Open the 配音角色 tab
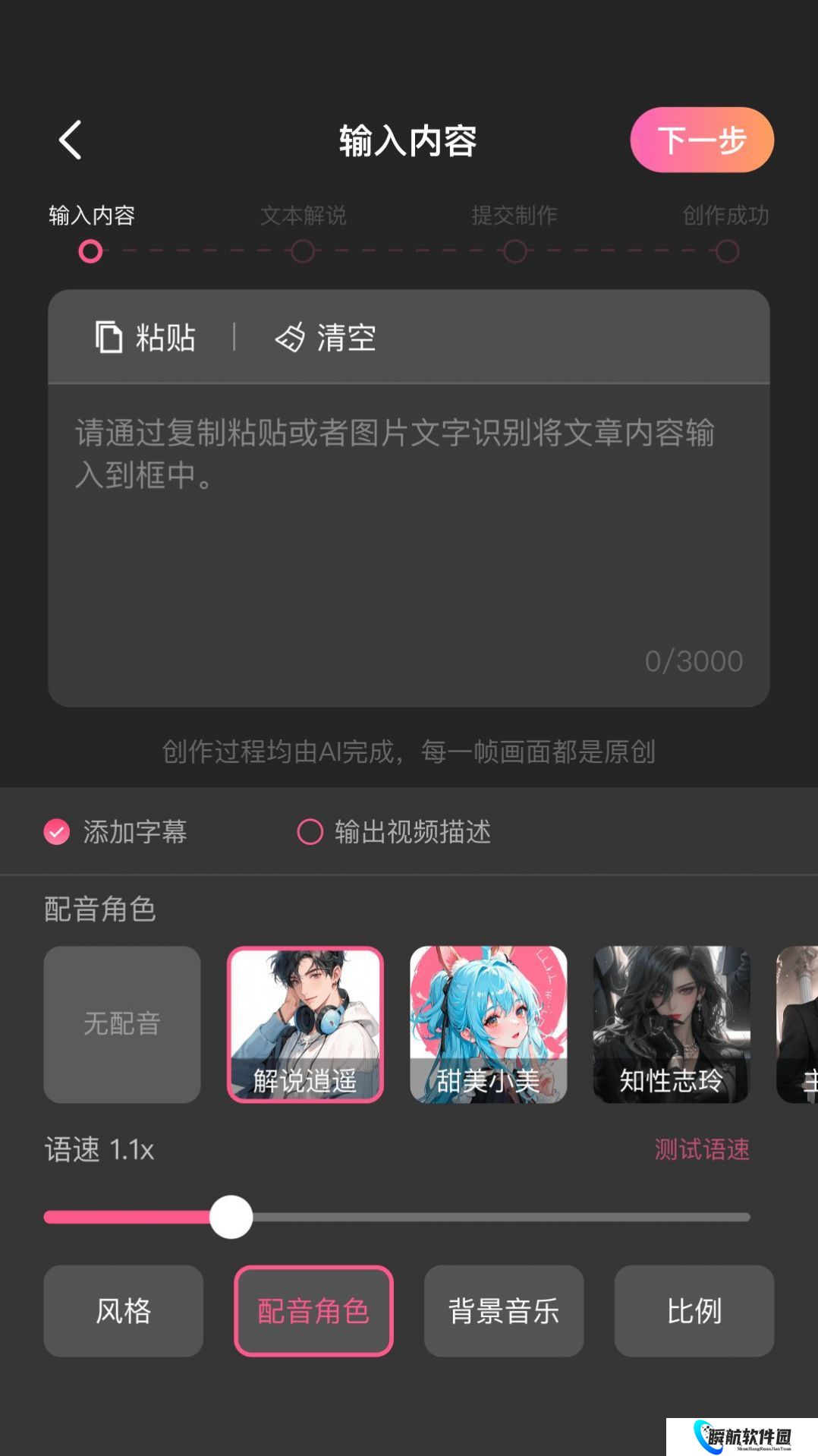The height and width of the screenshot is (1456, 818). coord(313,1310)
